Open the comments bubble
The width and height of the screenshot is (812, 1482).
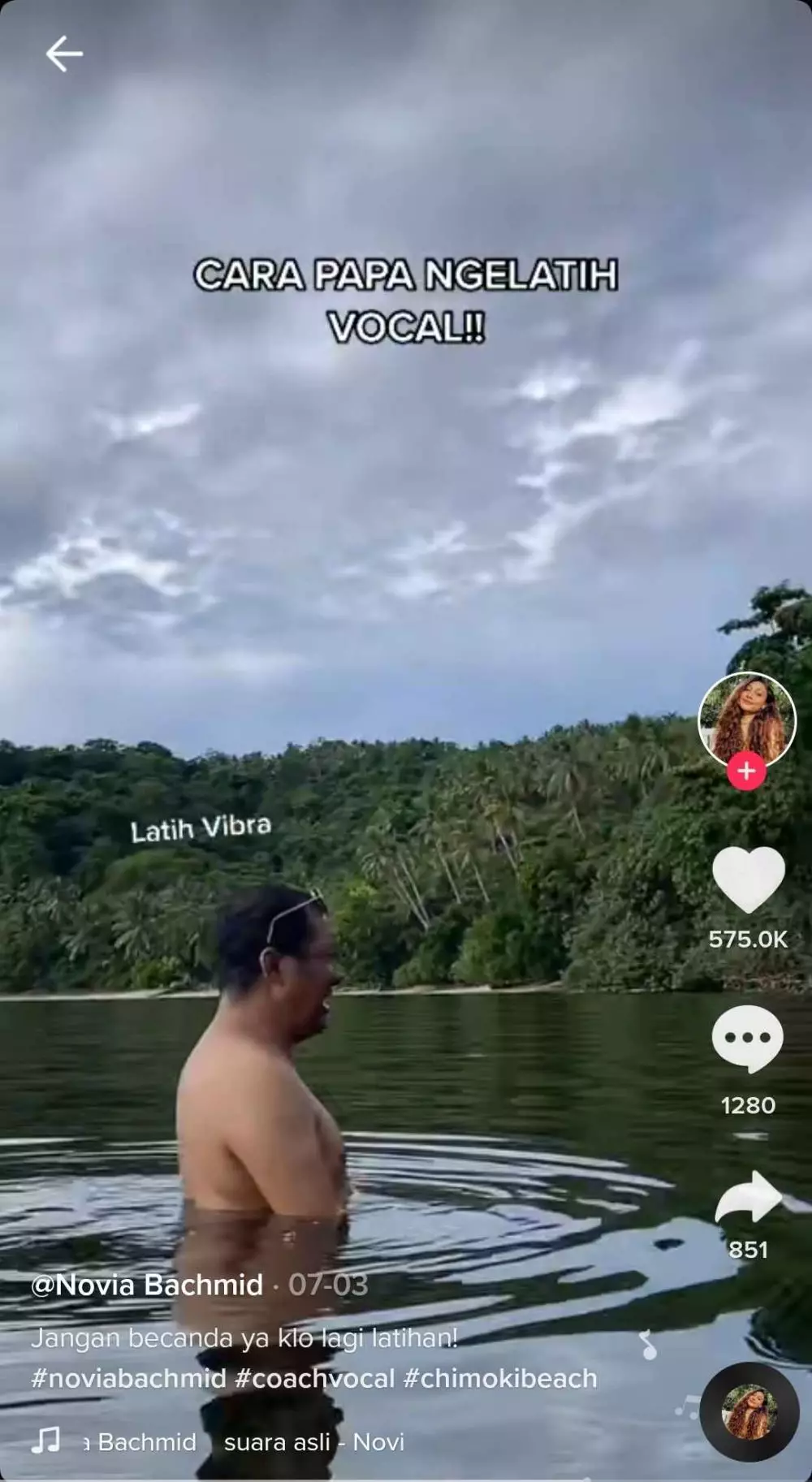[747, 1039]
